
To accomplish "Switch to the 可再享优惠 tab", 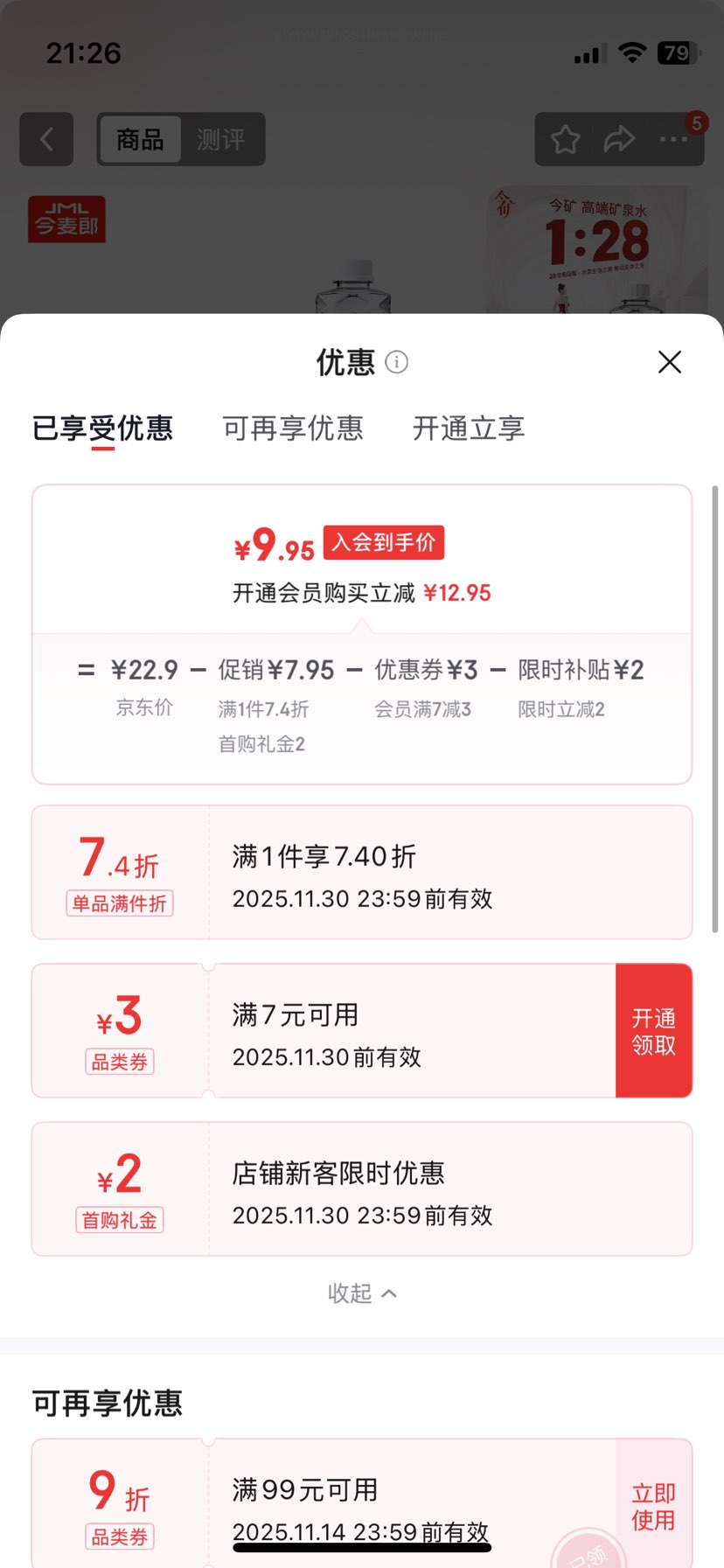I will coord(293,429).
